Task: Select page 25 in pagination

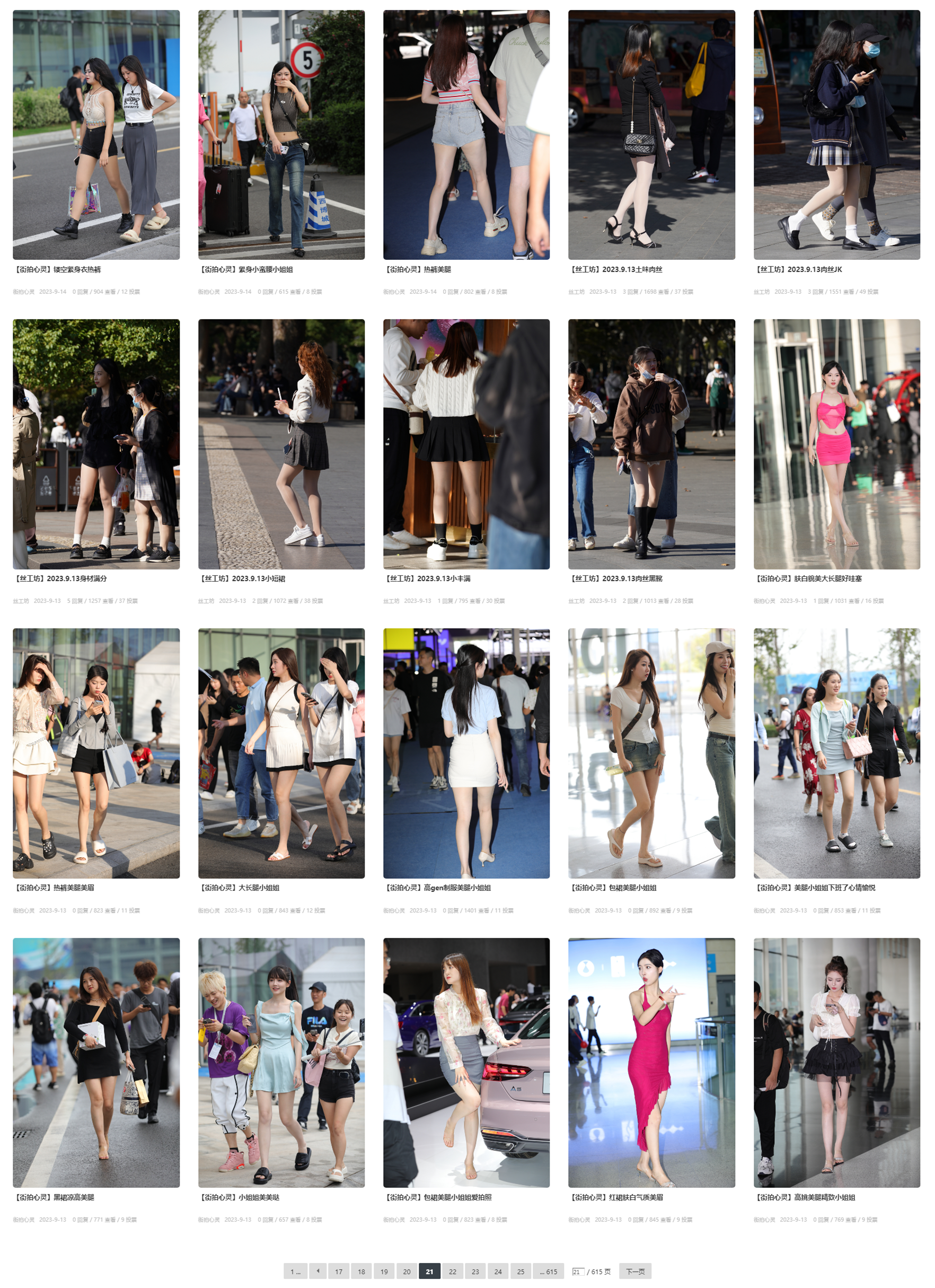Action: click(x=521, y=1272)
